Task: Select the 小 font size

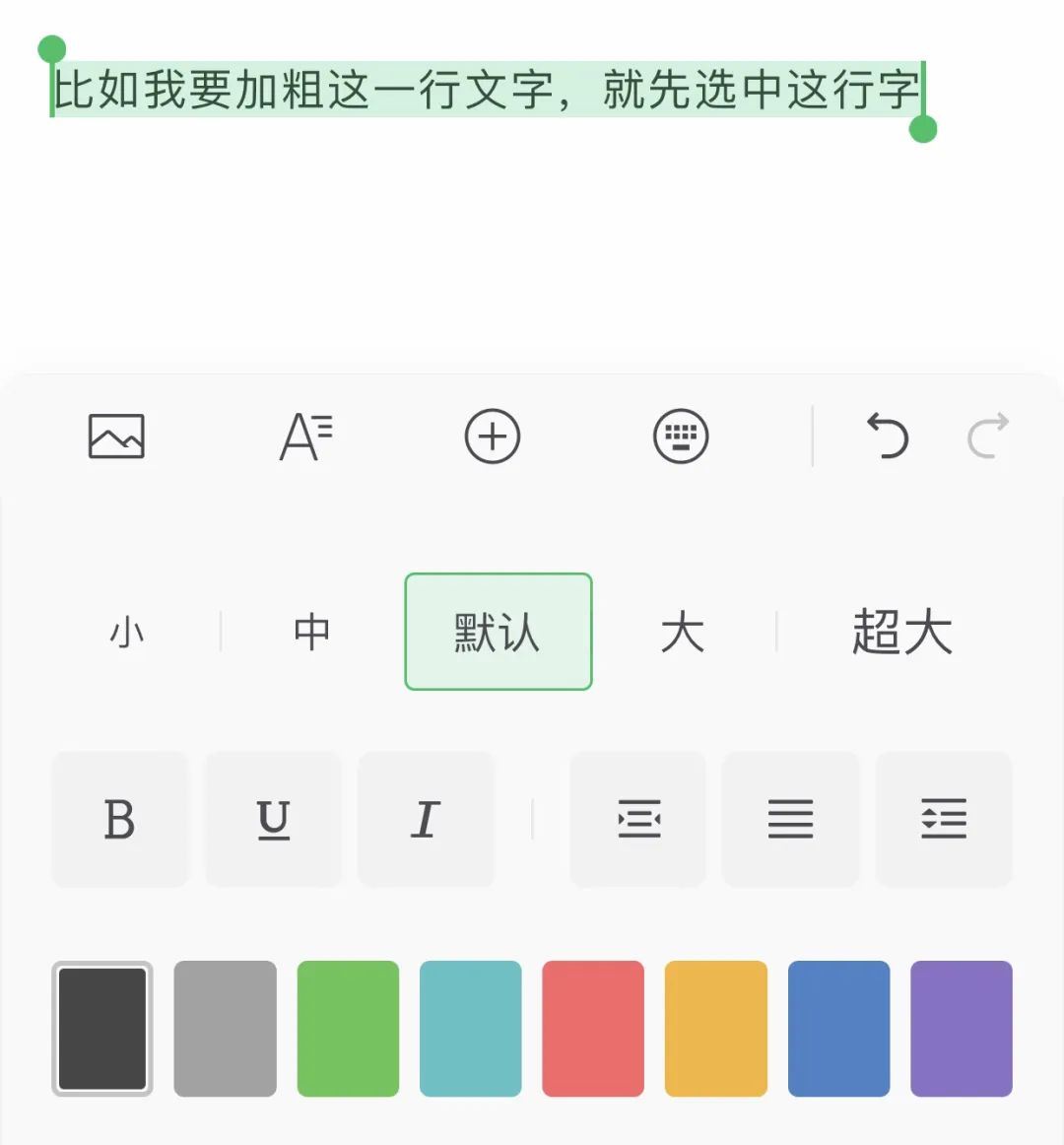Action: 127,632
